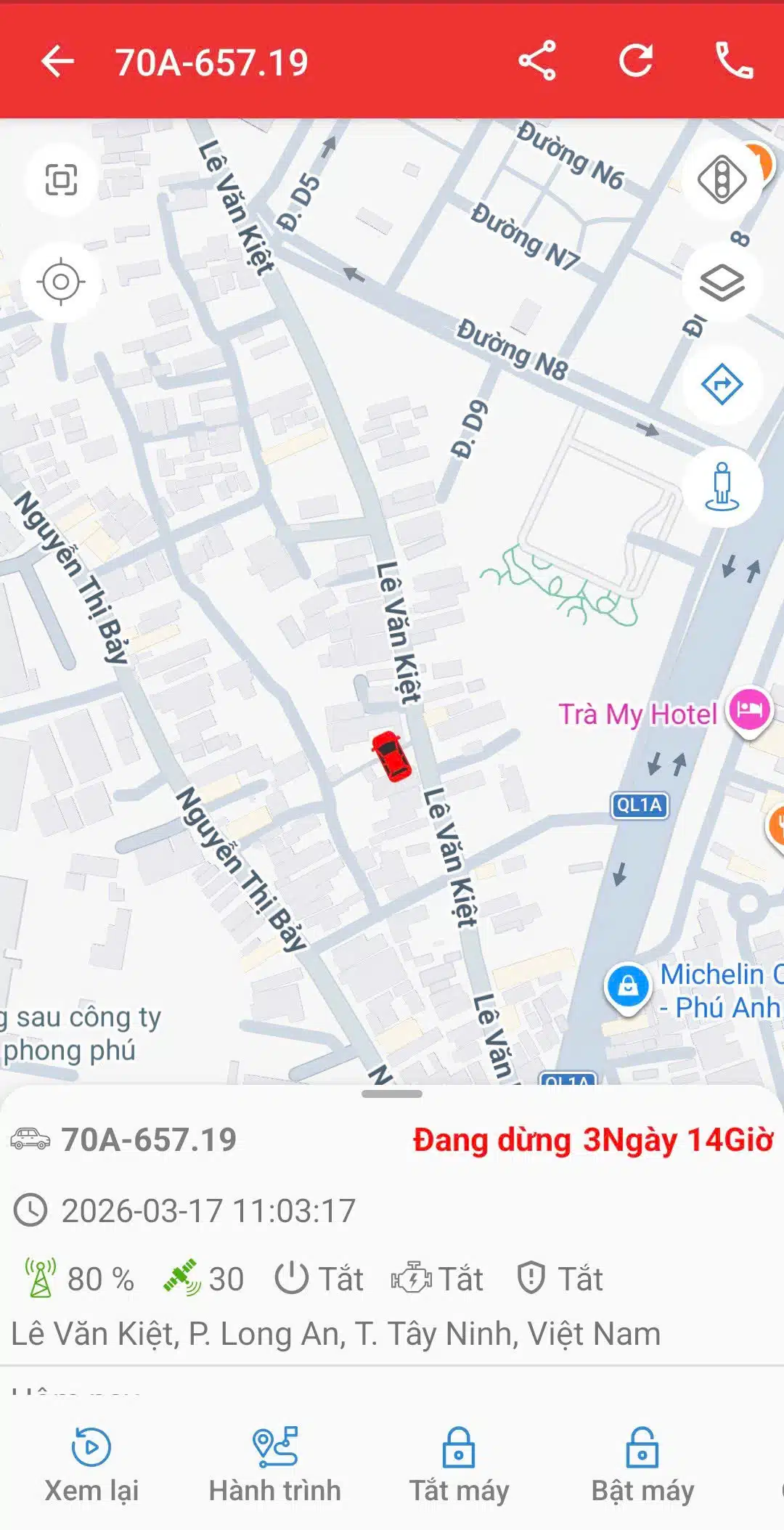Open Hành trình route history

click(274, 1465)
